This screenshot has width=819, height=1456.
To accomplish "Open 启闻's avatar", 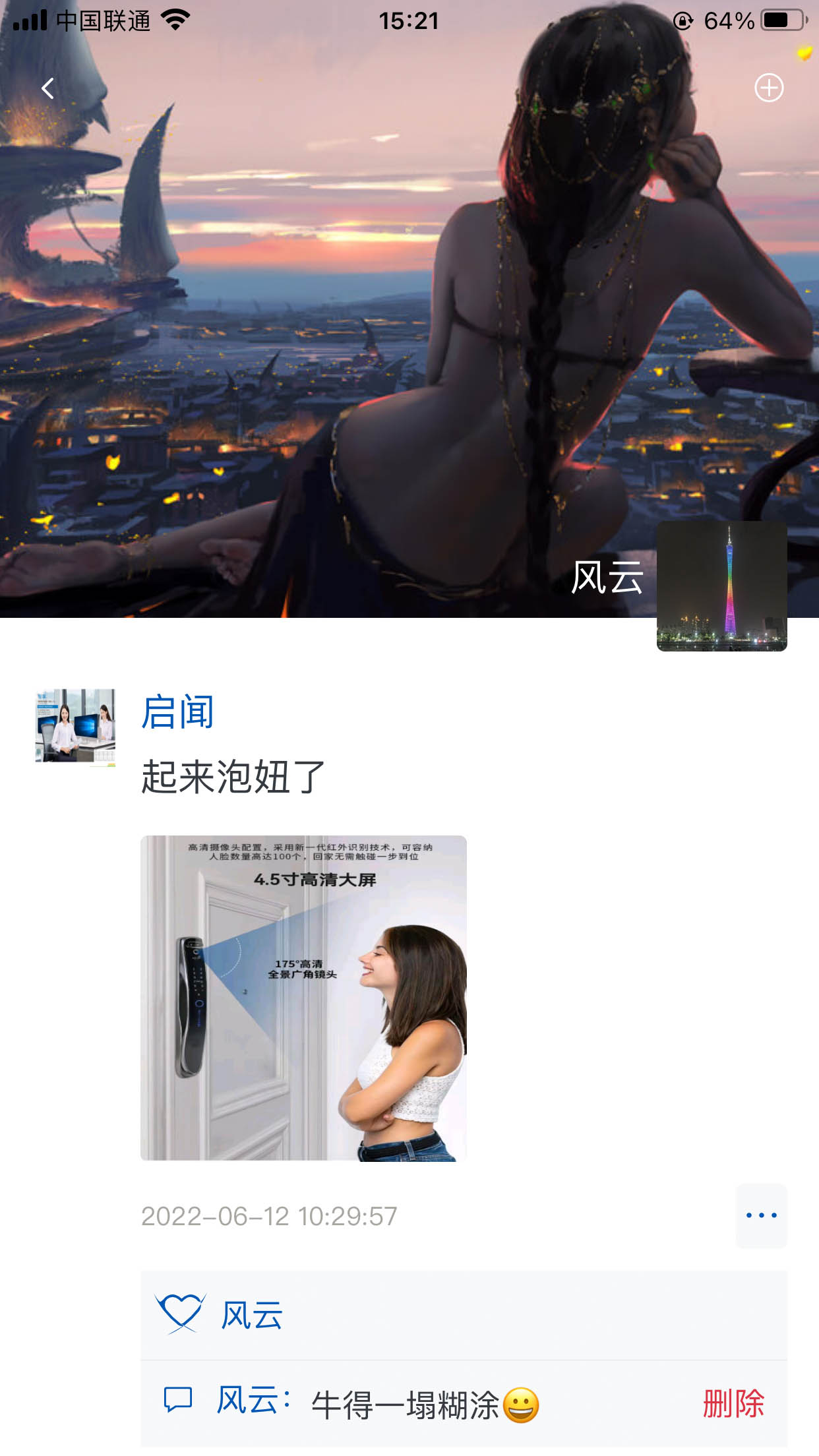I will tap(75, 727).
